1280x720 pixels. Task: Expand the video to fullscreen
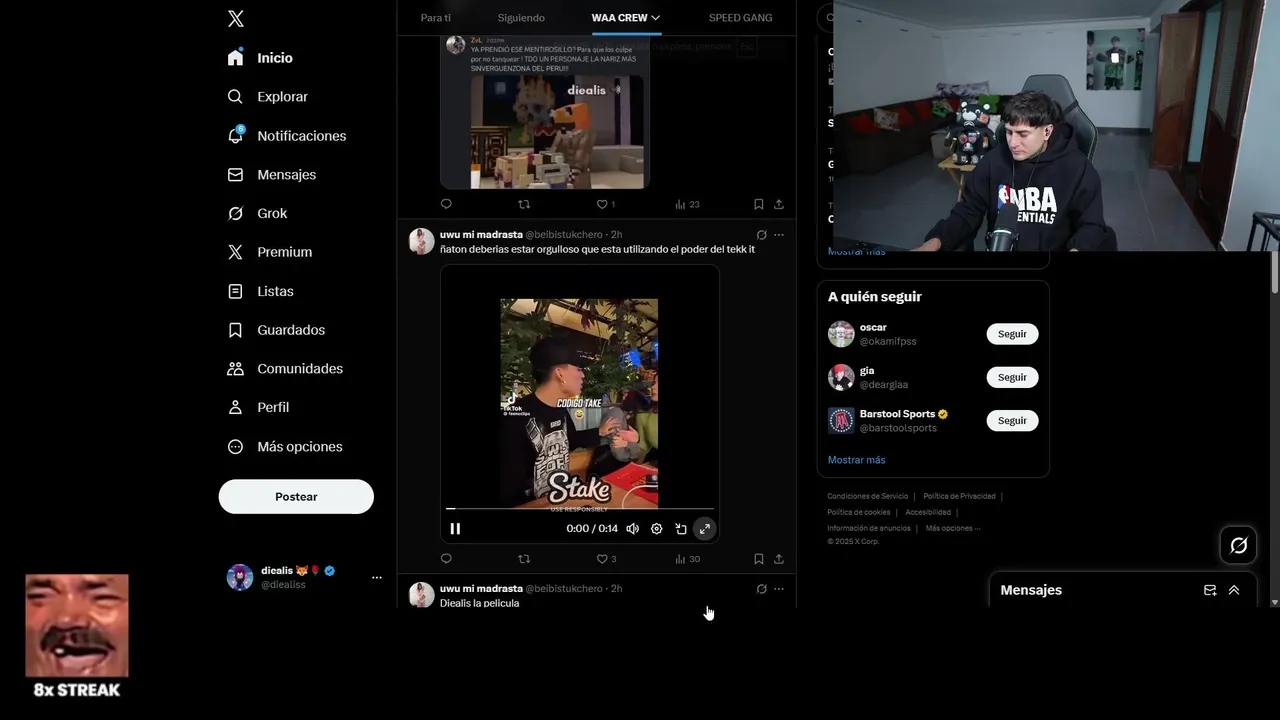coord(704,529)
